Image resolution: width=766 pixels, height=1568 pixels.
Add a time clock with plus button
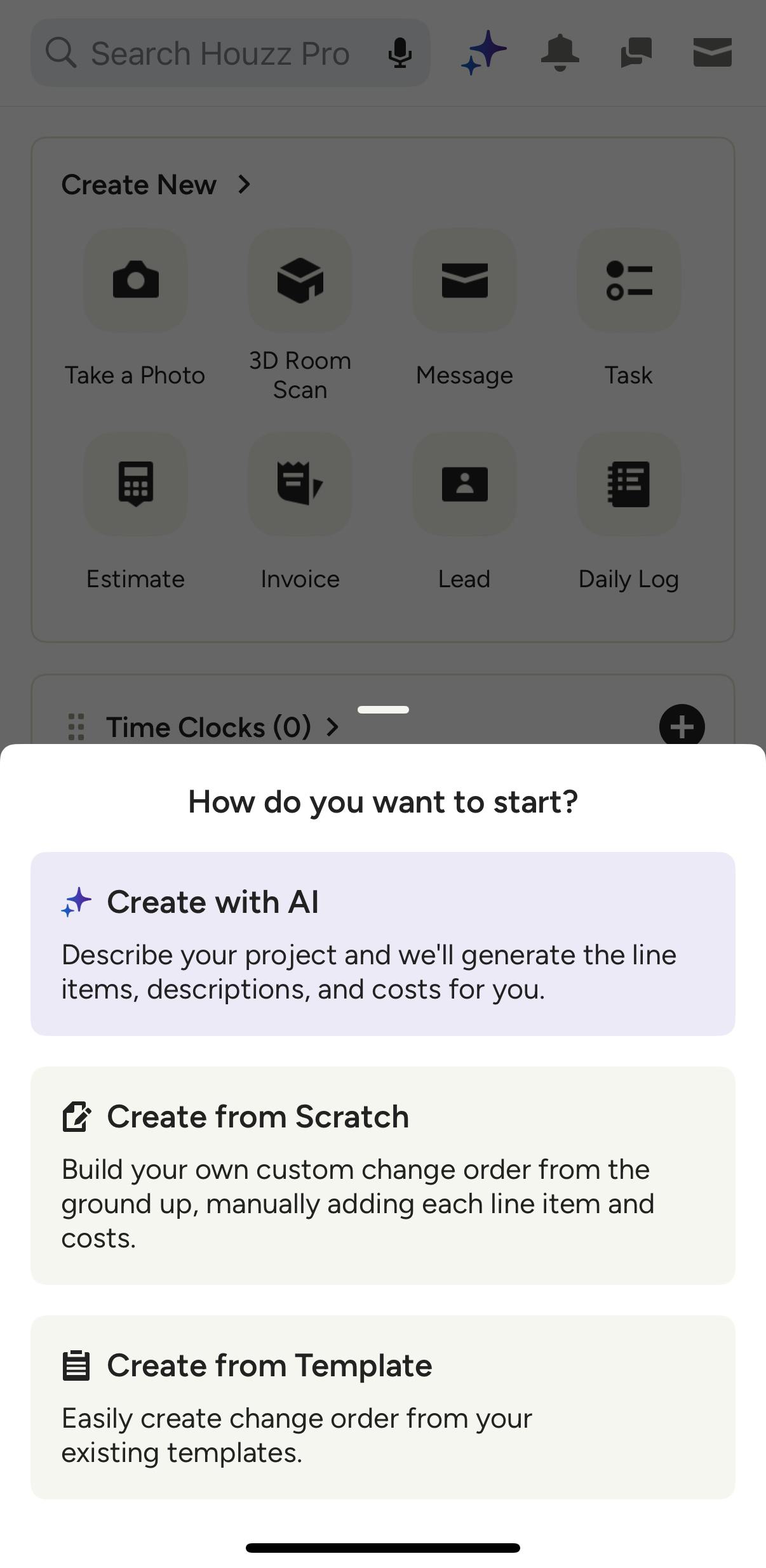click(x=682, y=726)
